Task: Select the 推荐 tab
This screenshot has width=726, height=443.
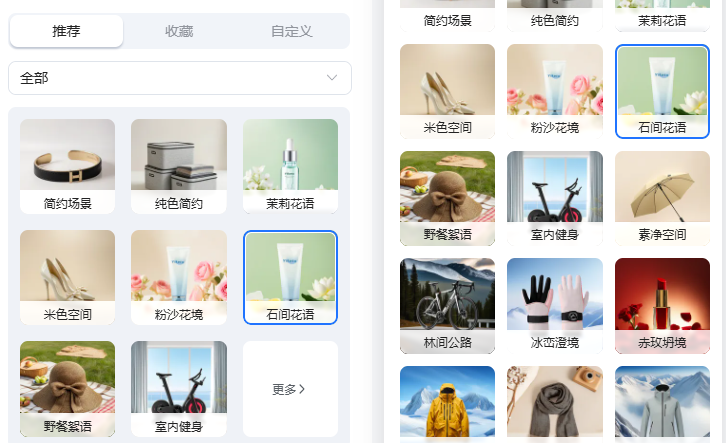Action: point(66,31)
